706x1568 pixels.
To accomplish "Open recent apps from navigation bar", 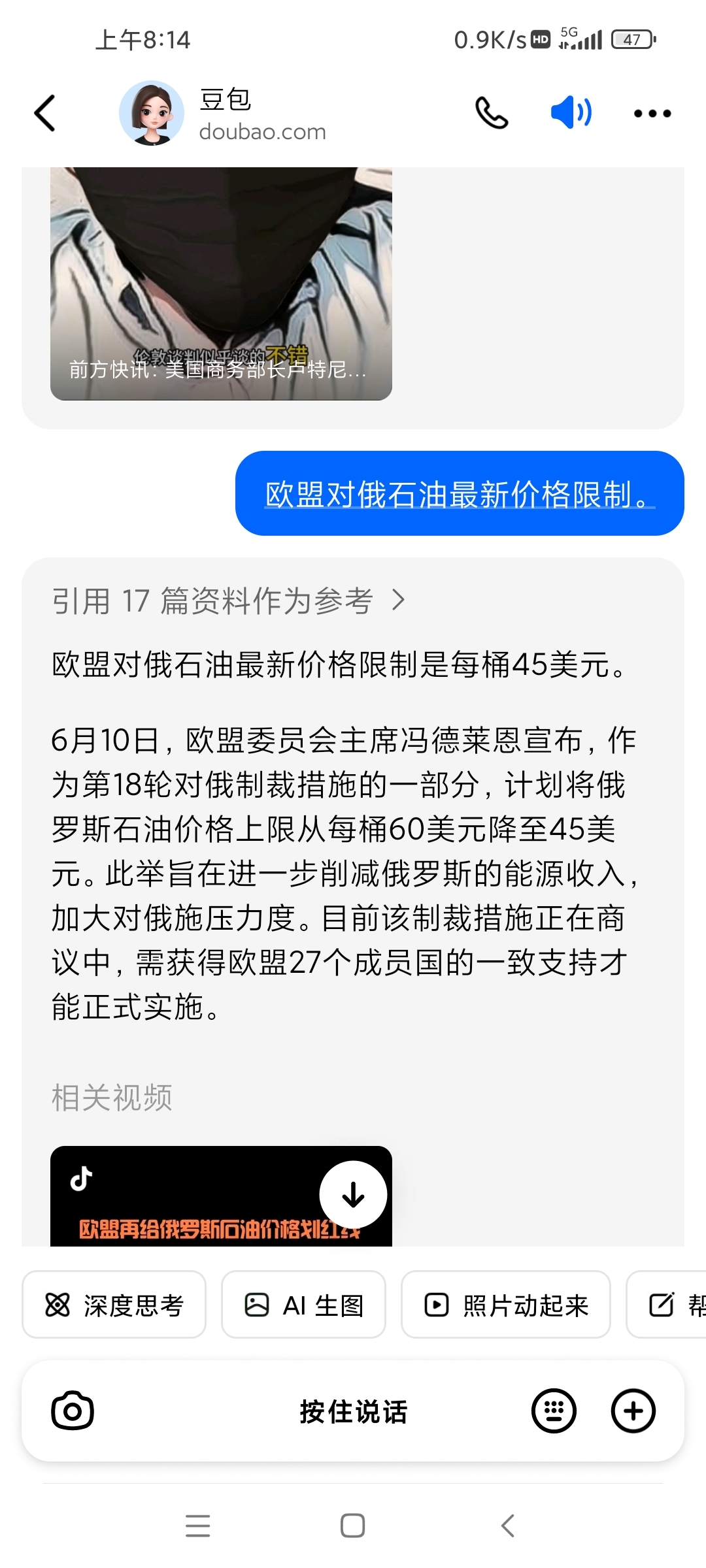I will [x=197, y=1526].
